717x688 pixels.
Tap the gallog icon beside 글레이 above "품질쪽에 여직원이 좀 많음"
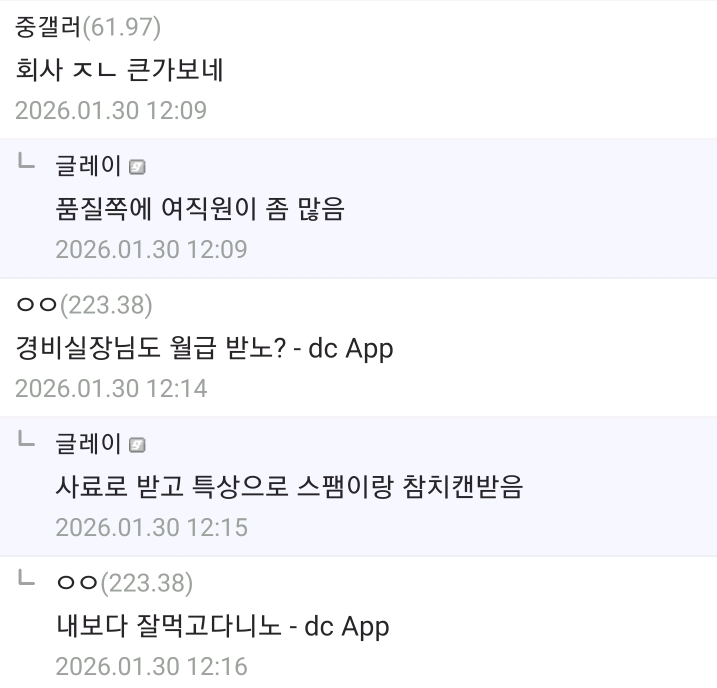[x=137, y=167]
